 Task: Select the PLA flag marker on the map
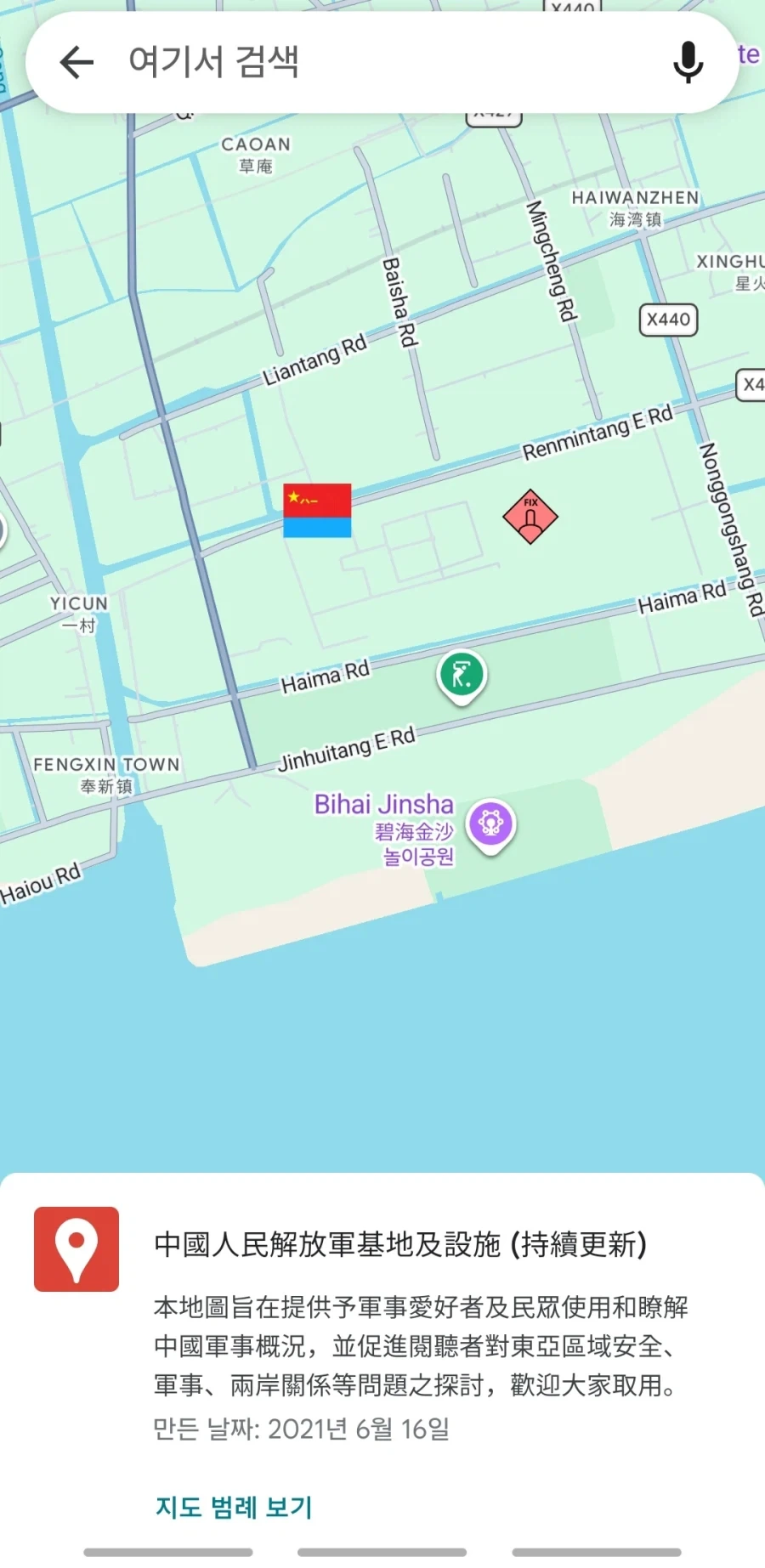coord(317,511)
